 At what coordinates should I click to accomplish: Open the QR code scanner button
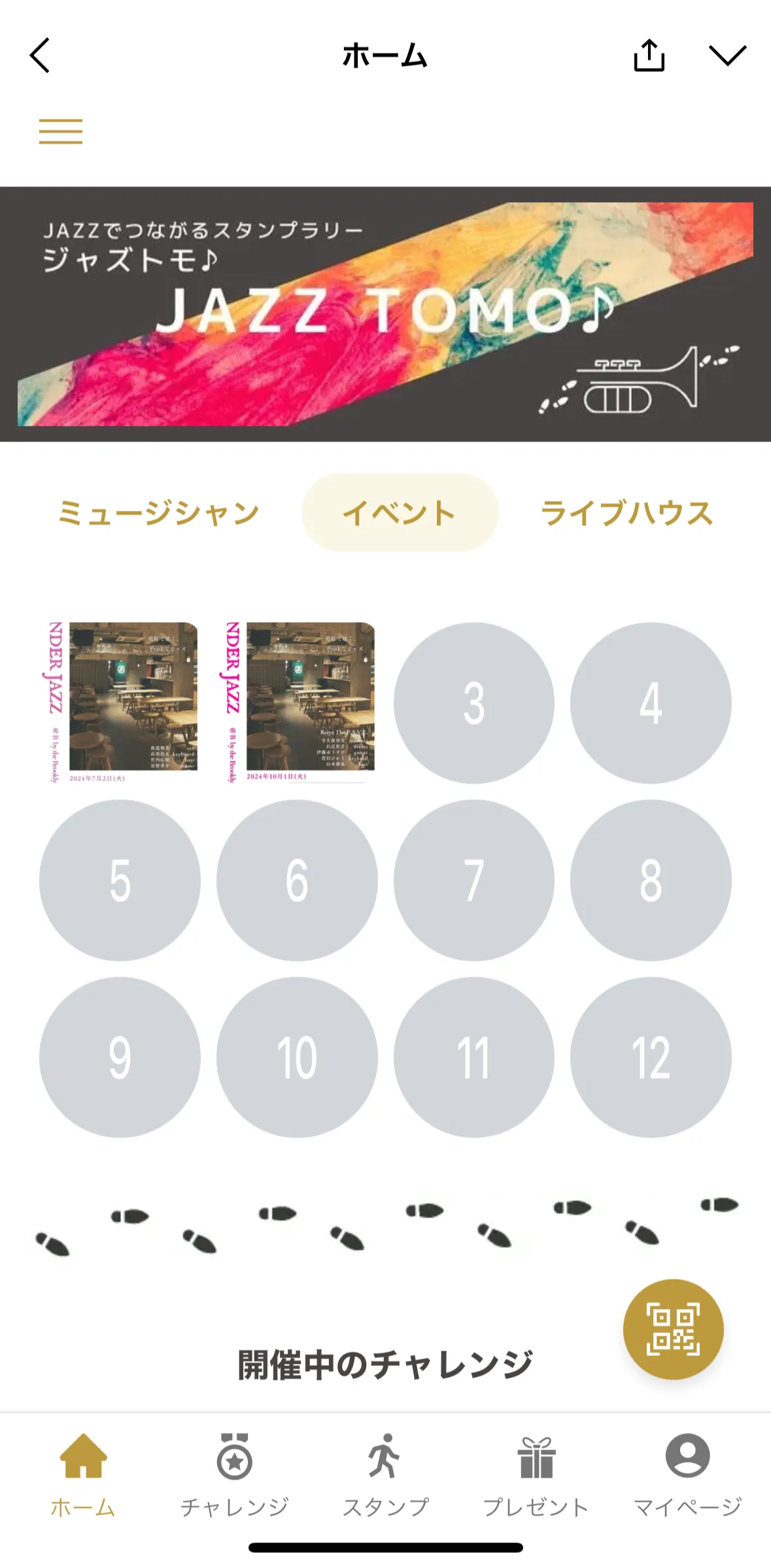673,1329
